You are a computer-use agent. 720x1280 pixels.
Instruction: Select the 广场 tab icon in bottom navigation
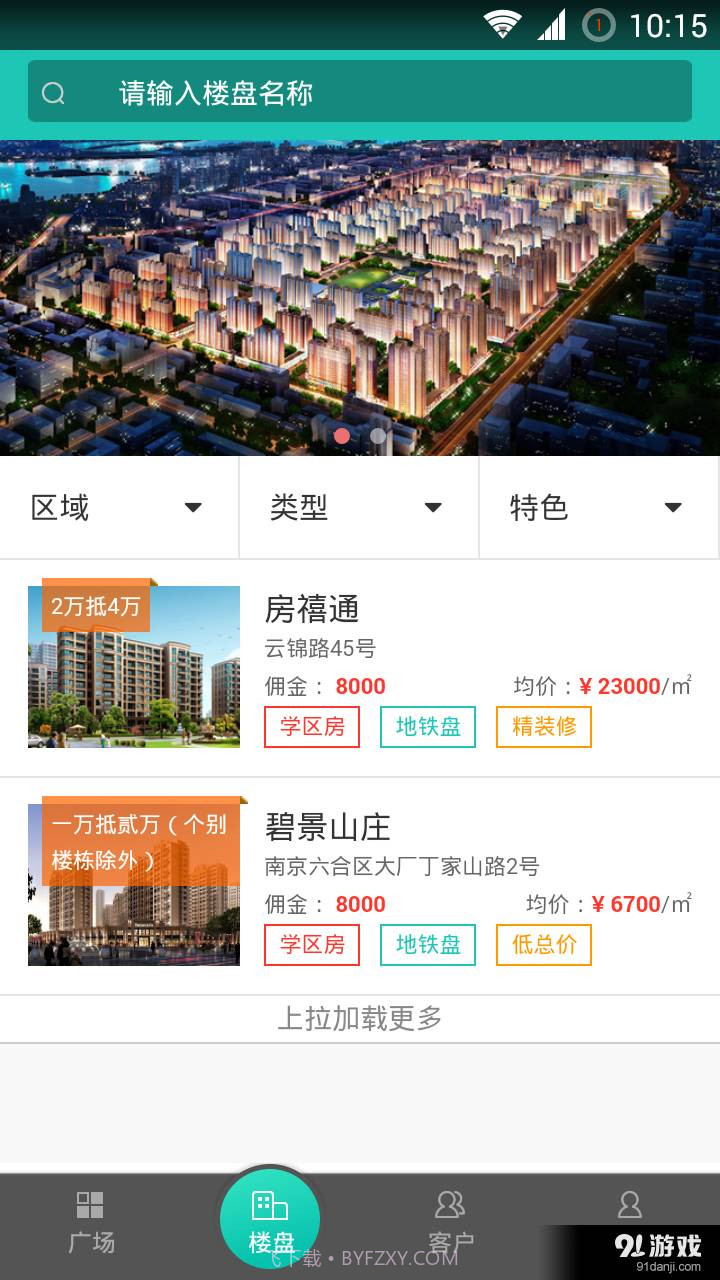point(89,1206)
